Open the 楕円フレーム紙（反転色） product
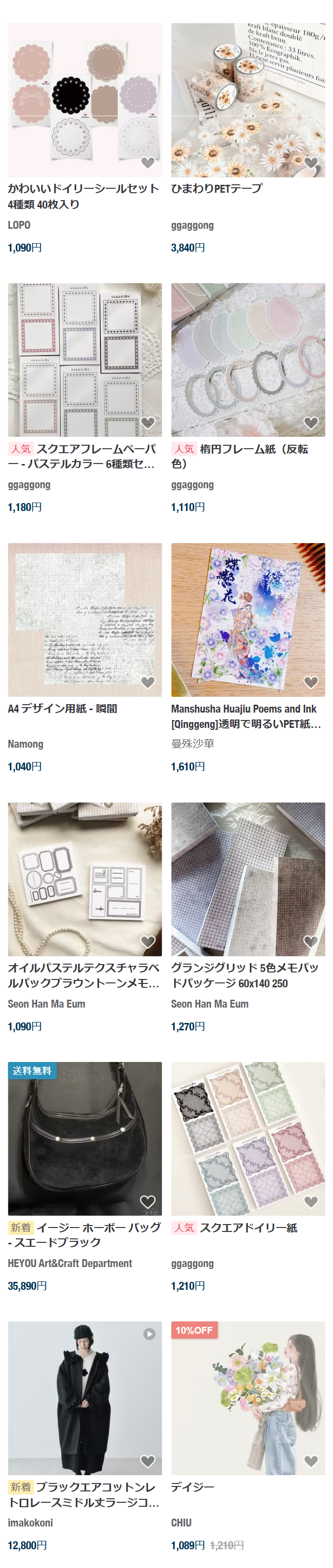 point(247,360)
